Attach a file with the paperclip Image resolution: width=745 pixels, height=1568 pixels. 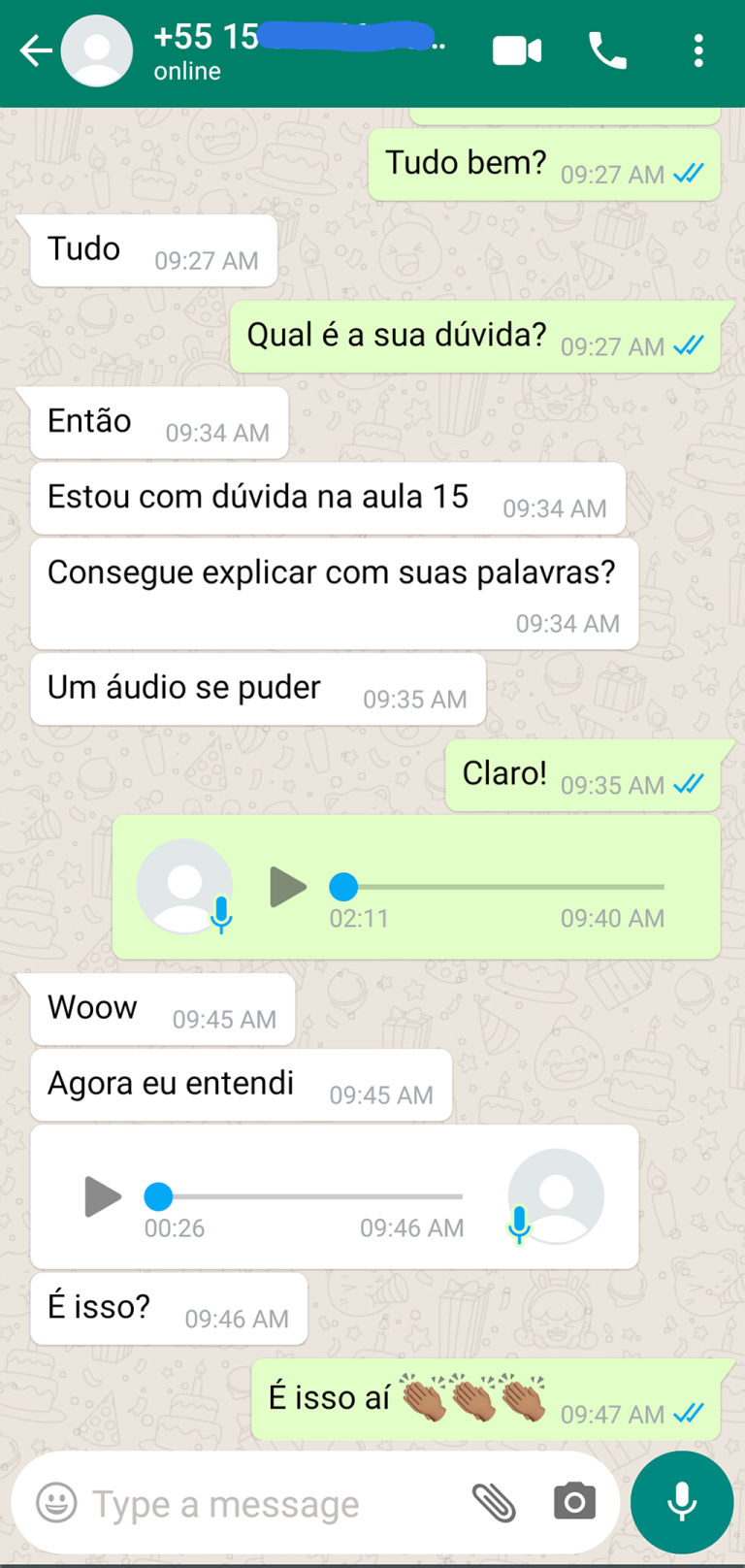point(494,1503)
